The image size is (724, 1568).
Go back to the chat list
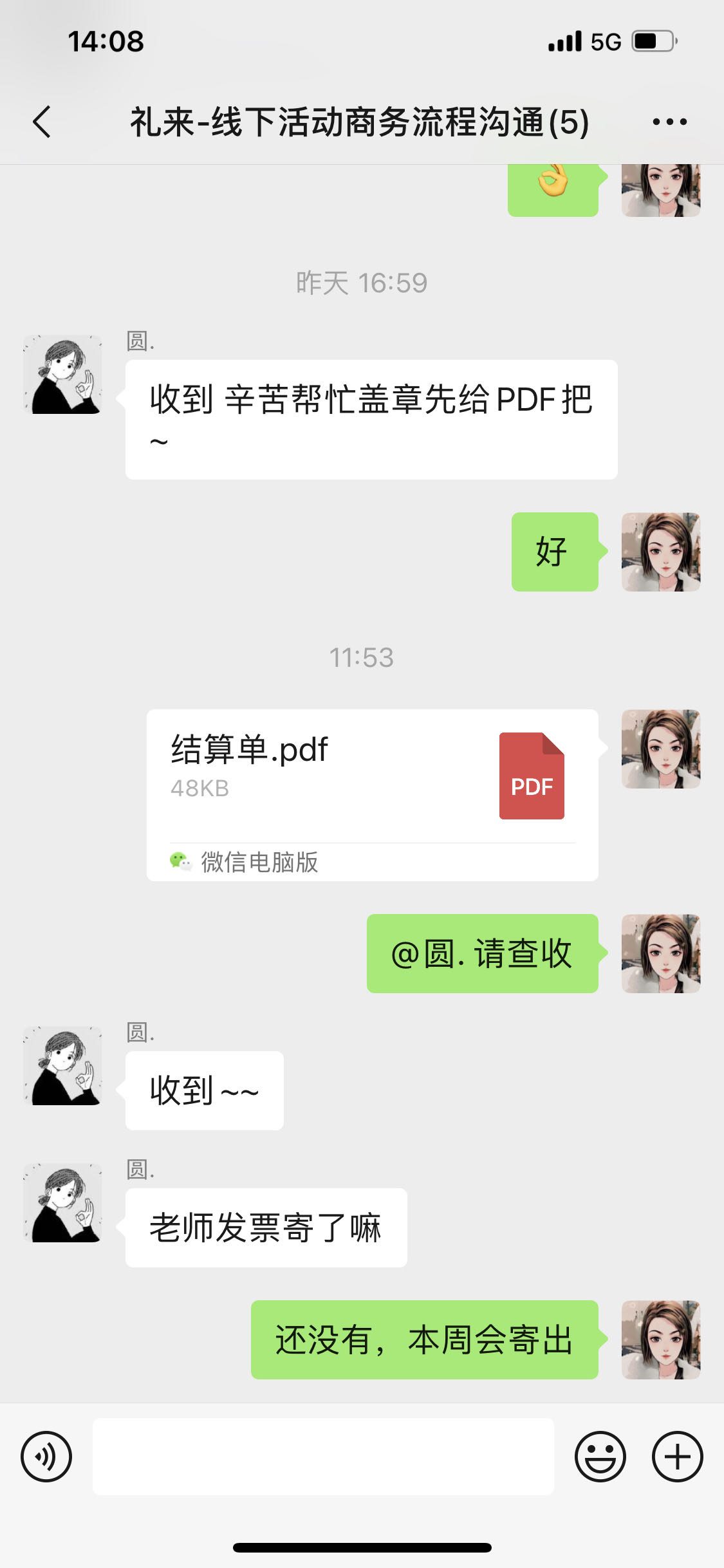(x=42, y=122)
